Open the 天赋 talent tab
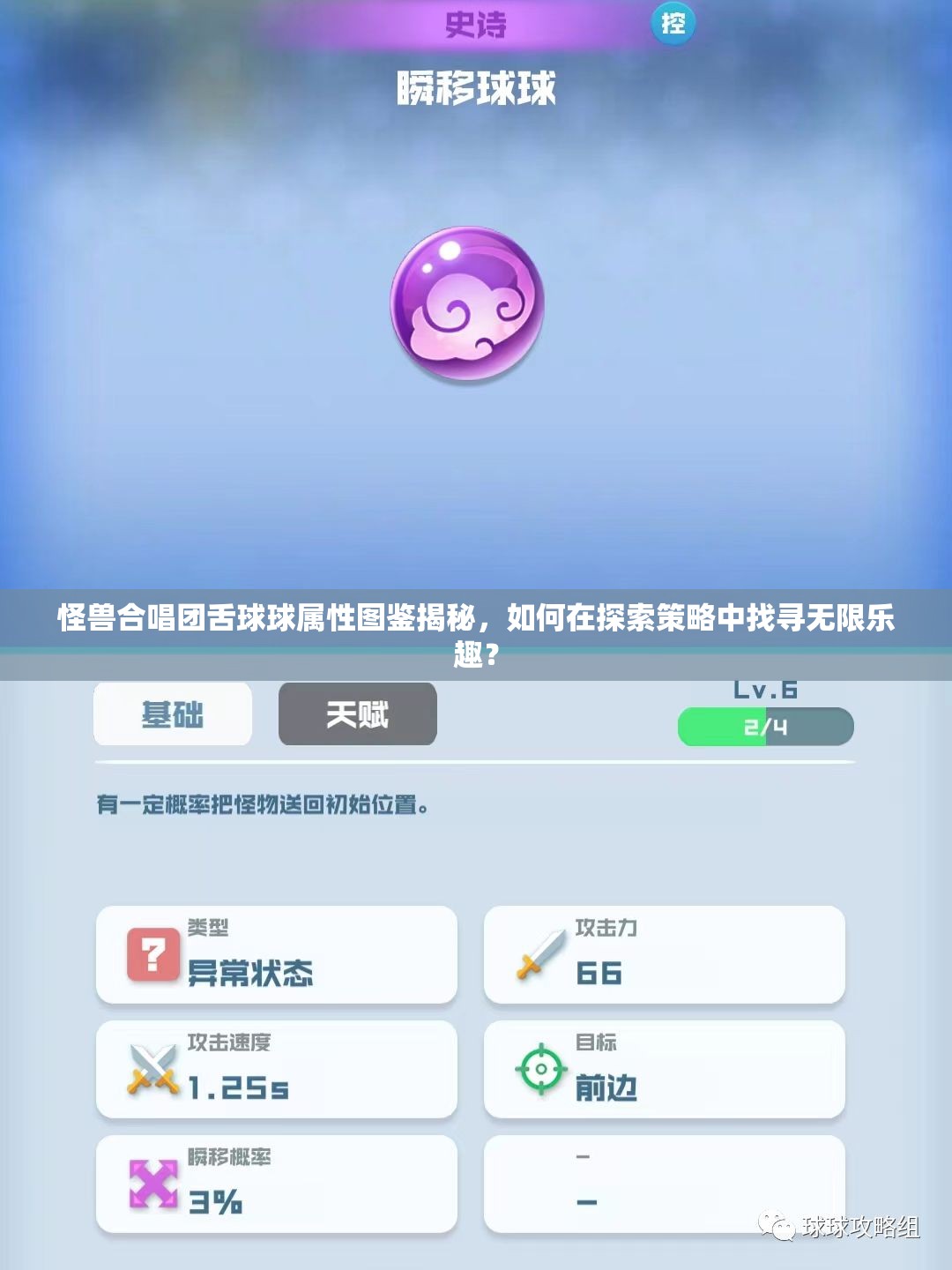The height and width of the screenshot is (1270, 952). point(357,714)
